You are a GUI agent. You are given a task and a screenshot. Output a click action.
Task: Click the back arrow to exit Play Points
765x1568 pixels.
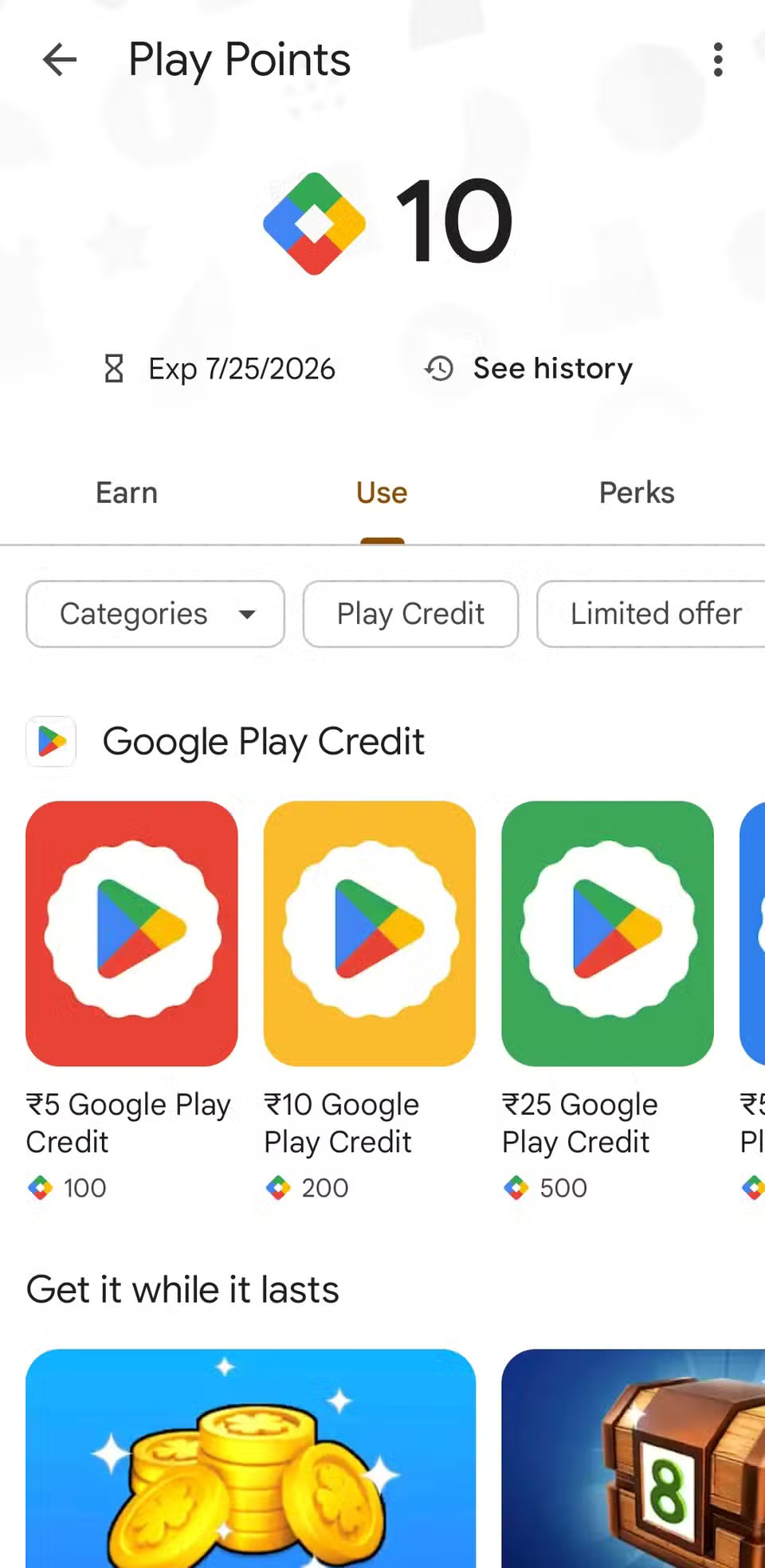pyautogui.click(x=59, y=60)
